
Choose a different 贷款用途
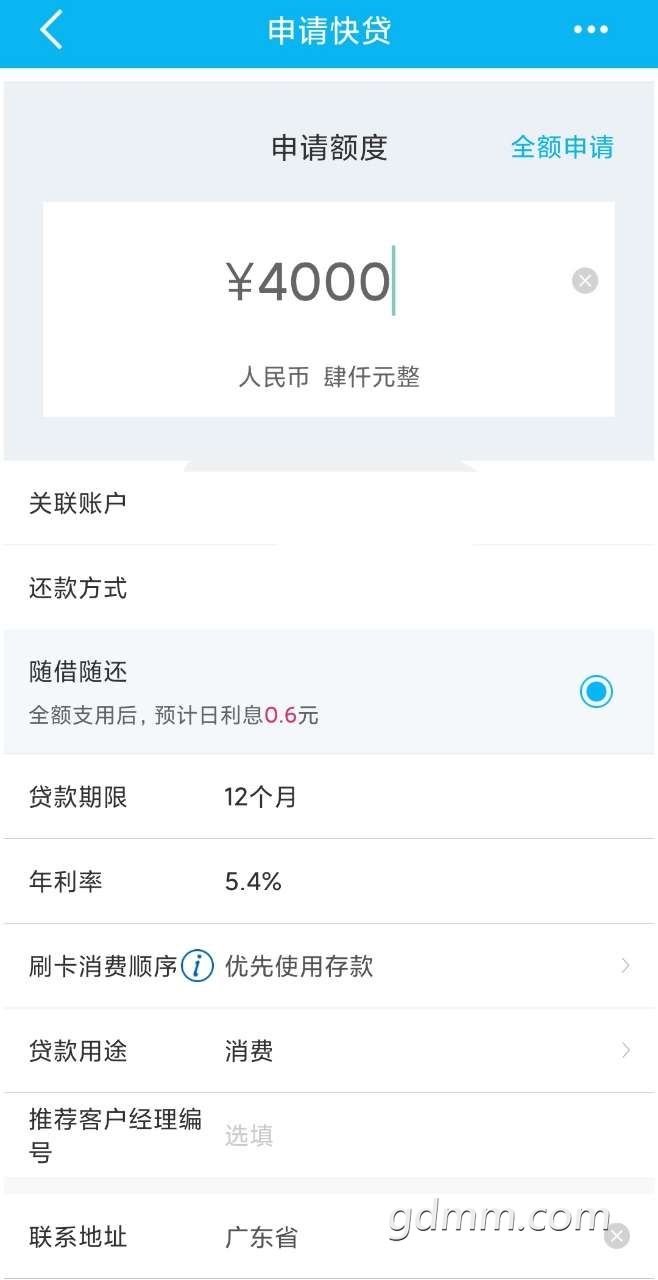(420, 1051)
